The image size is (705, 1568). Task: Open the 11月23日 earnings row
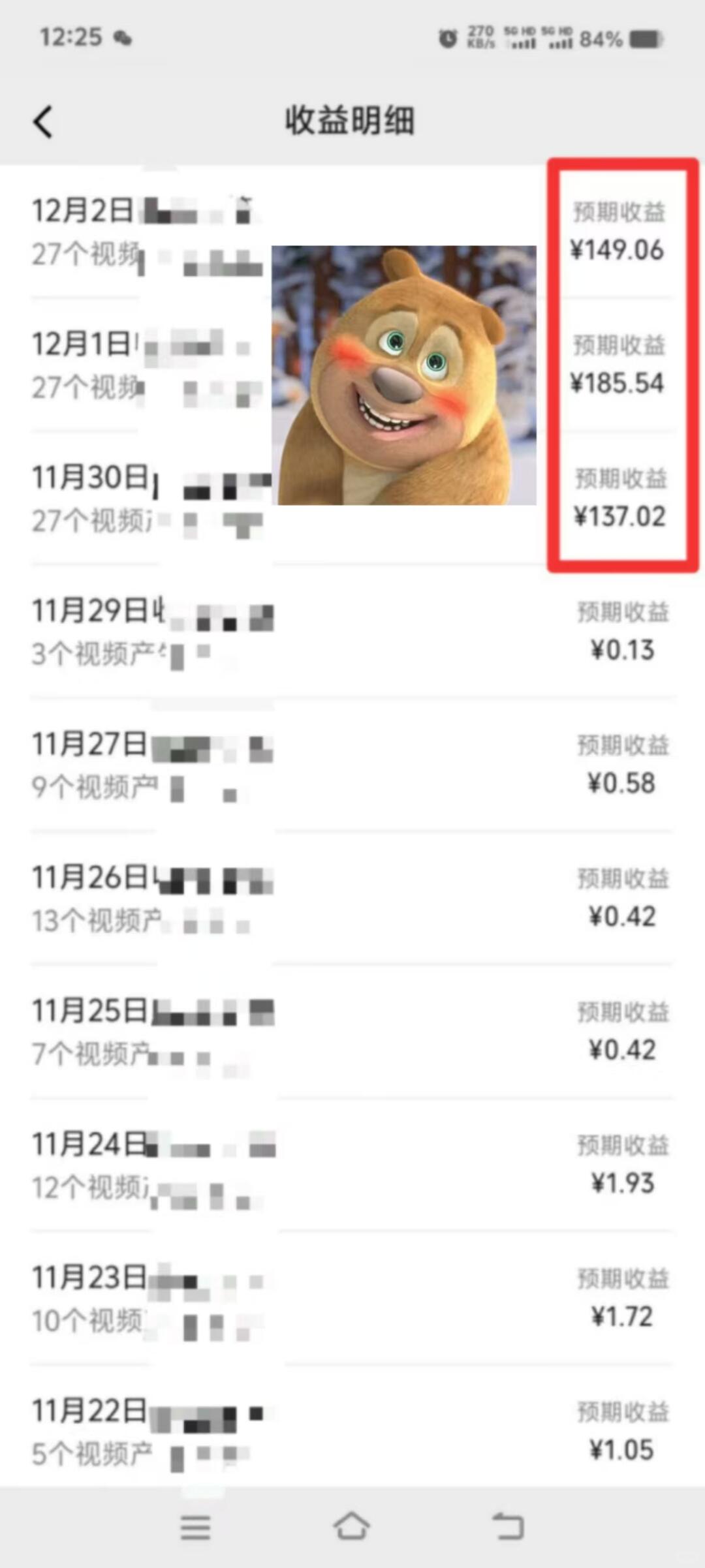352,1299
